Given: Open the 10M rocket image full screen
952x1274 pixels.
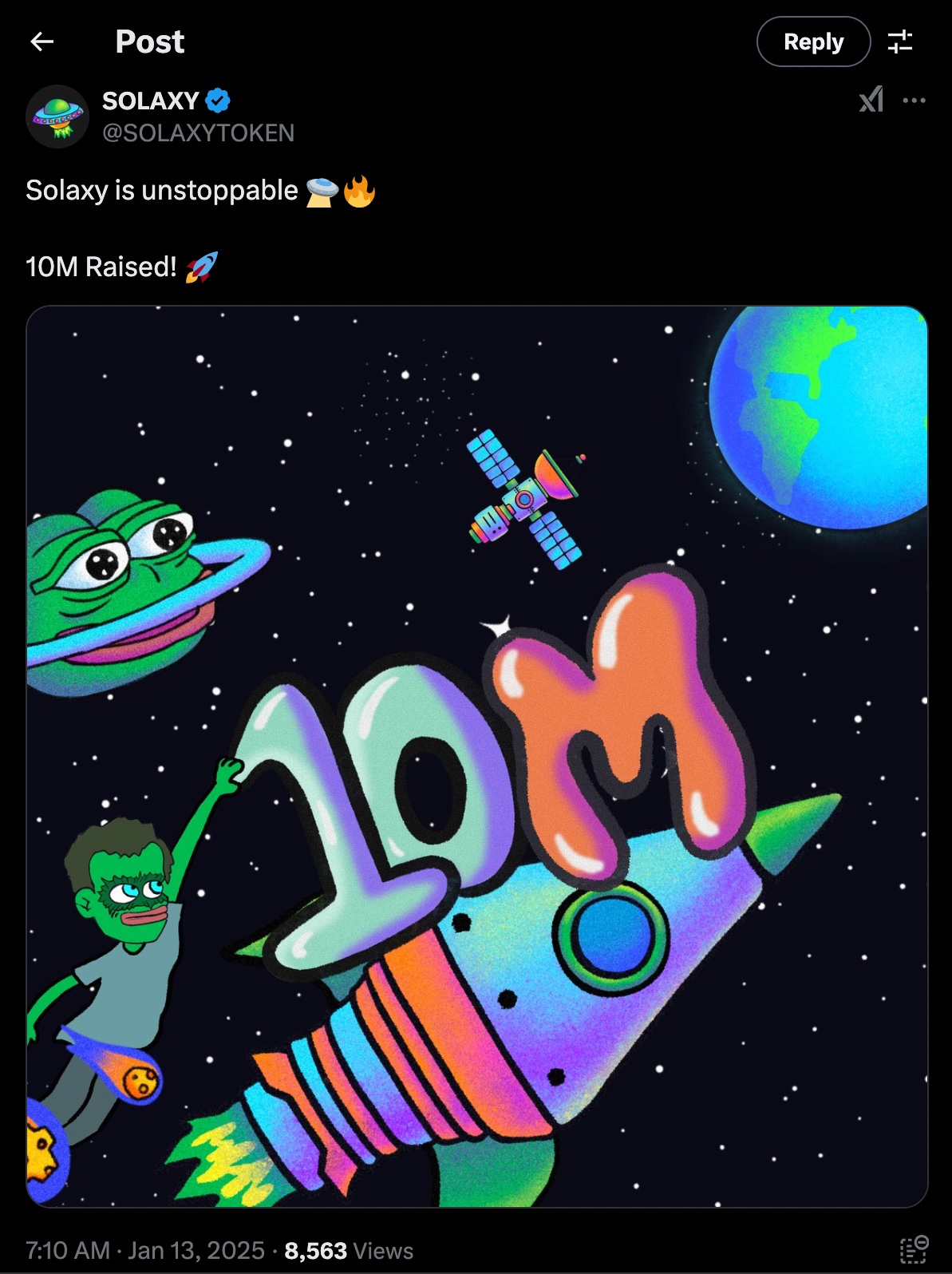Looking at the screenshot, I should 476,756.
